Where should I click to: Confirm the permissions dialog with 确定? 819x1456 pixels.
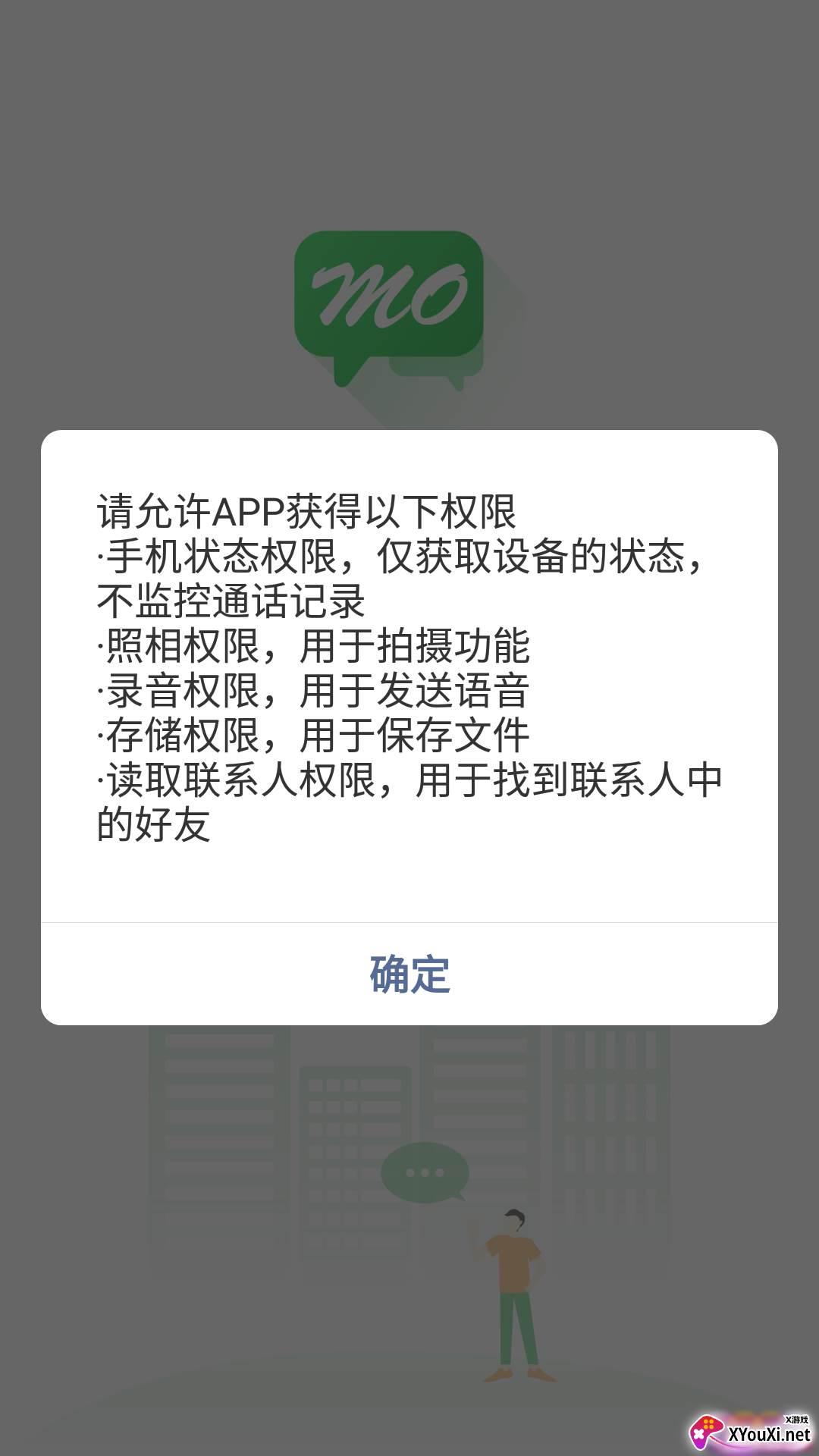click(x=409, y=974)
